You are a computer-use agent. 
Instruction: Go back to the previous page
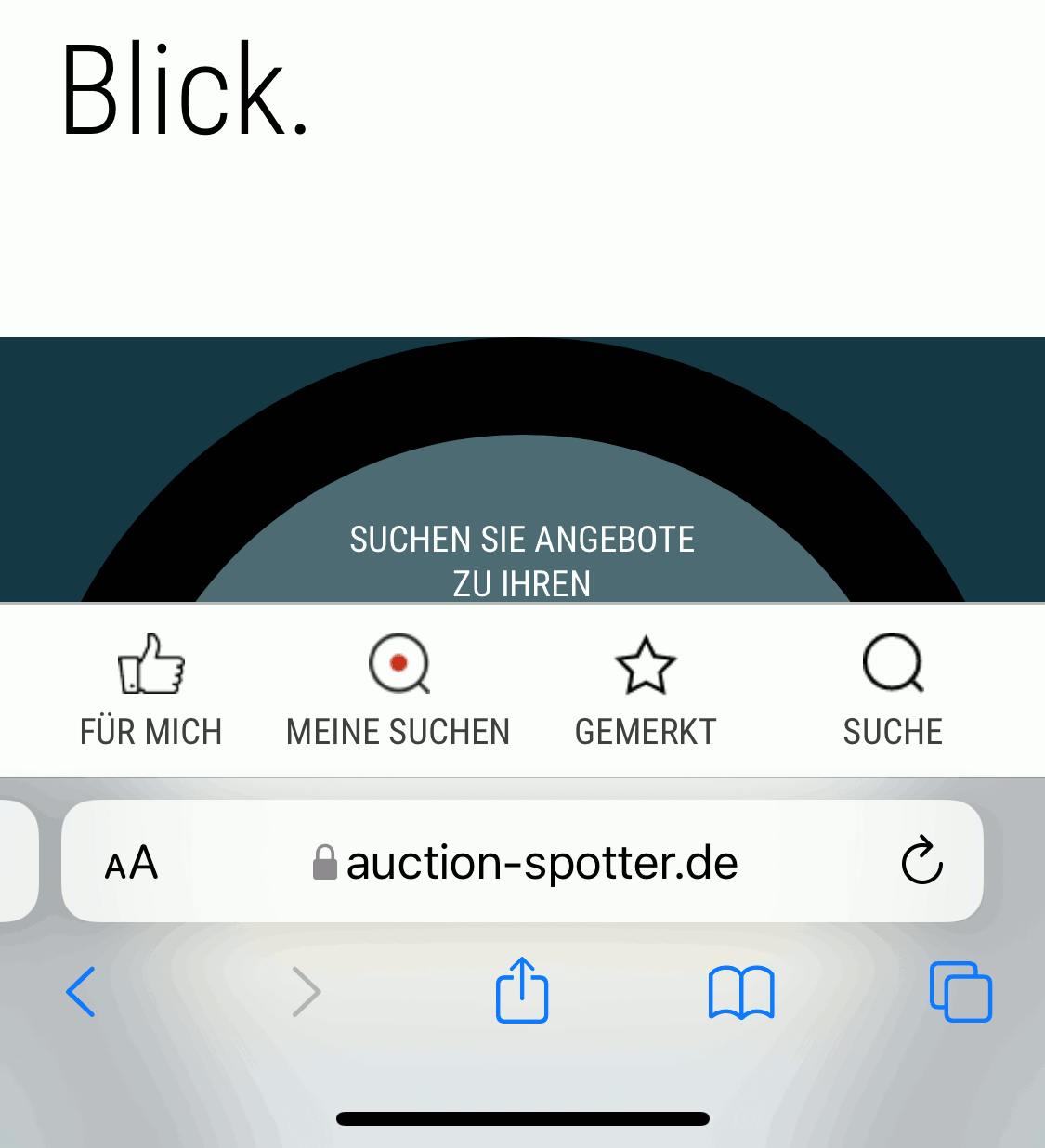(82, 992)
